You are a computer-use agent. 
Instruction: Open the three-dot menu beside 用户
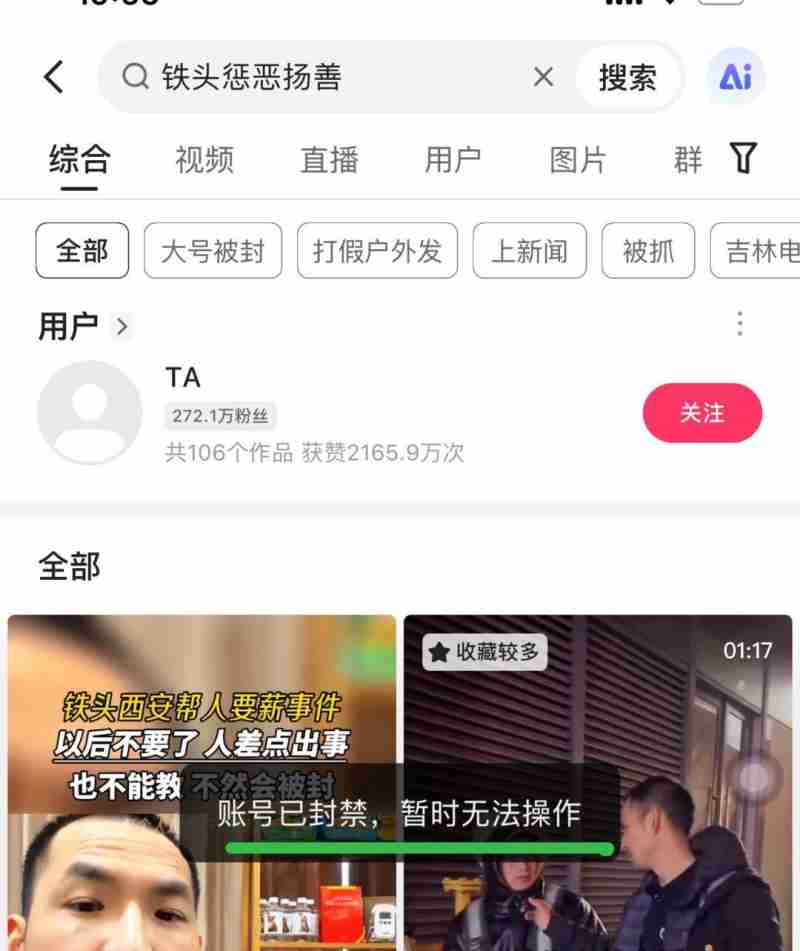[740, 324]
